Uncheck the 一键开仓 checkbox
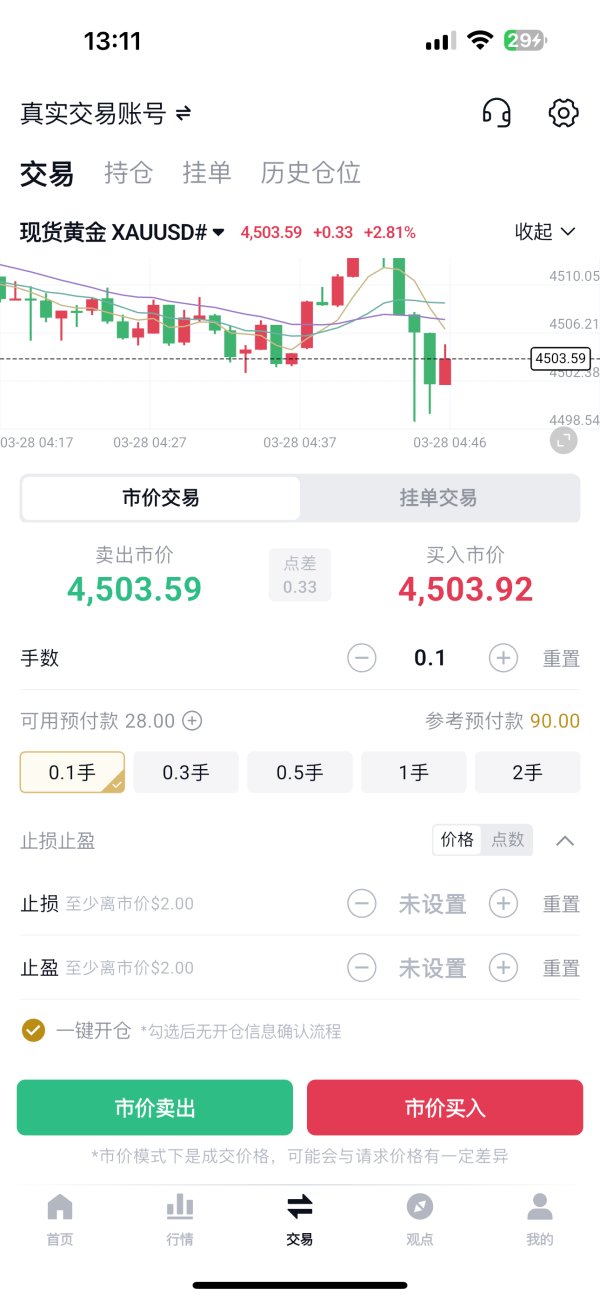Image resolution: width=600 pixels, height=1300 pixels. [34, 1030]
